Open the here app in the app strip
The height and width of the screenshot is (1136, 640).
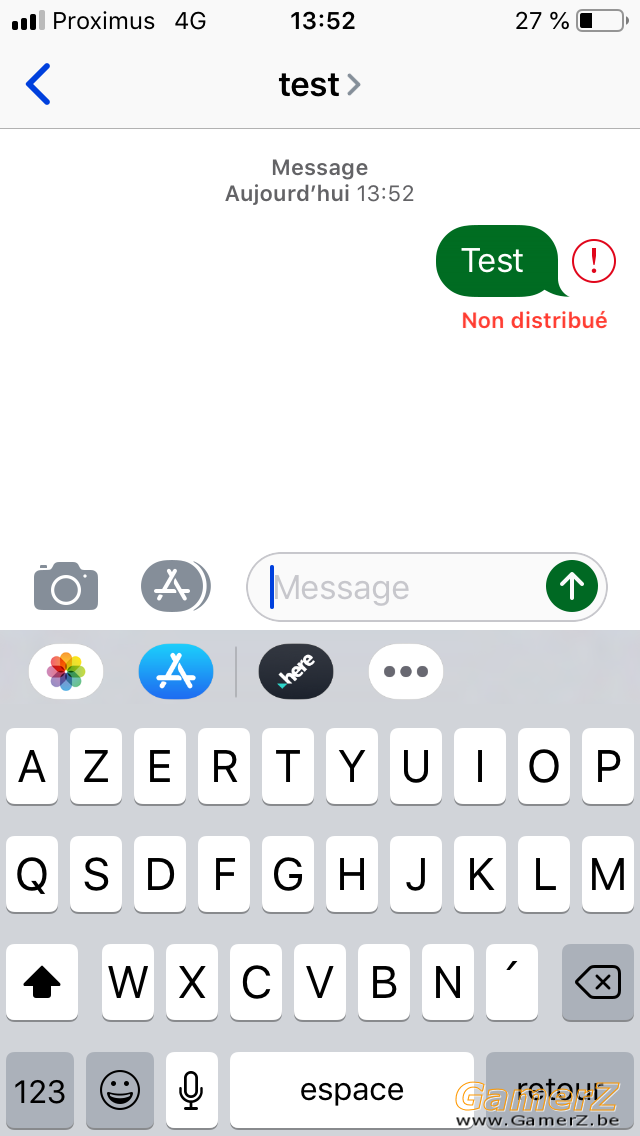296,672
